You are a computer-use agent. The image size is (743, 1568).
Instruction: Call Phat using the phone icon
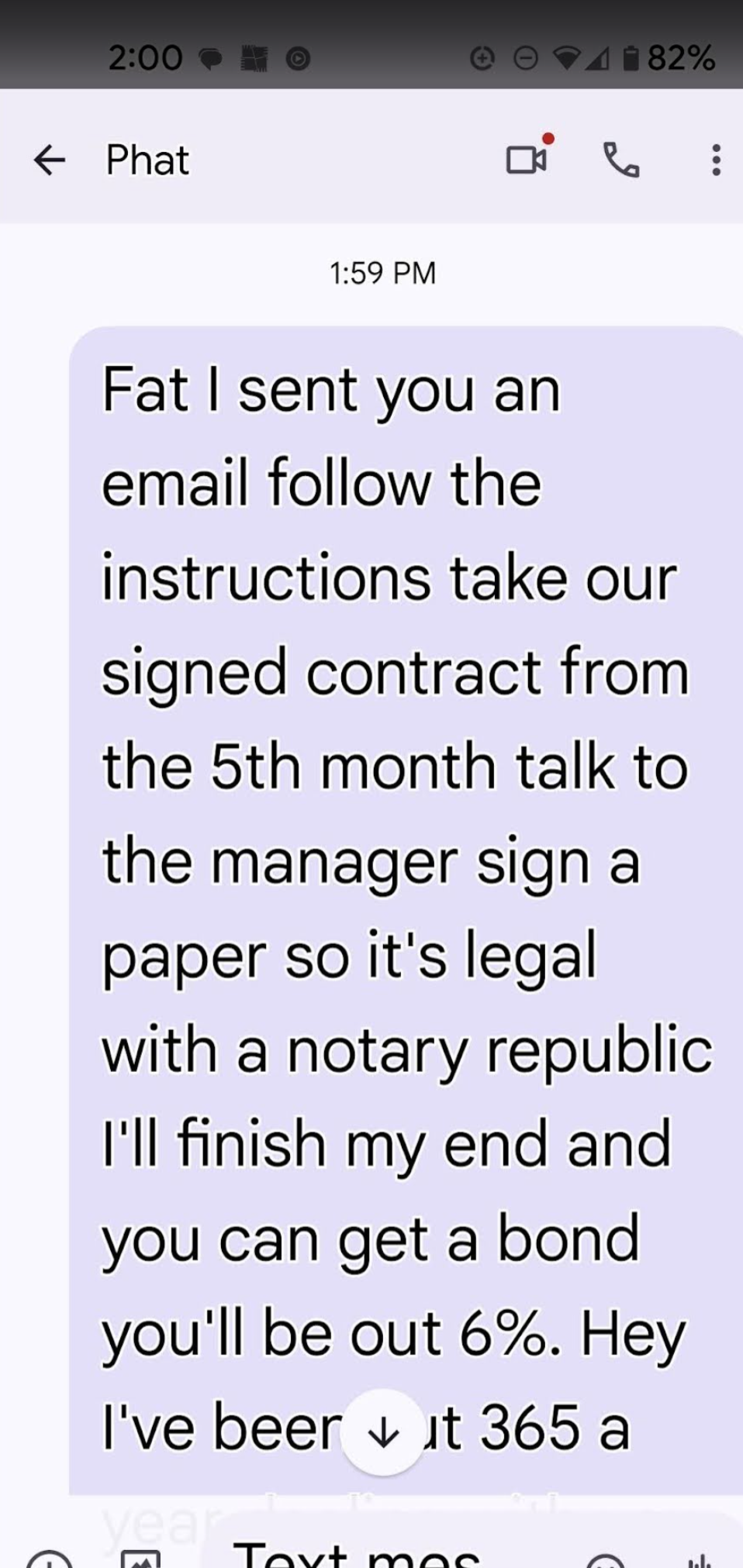coord(620,160)
